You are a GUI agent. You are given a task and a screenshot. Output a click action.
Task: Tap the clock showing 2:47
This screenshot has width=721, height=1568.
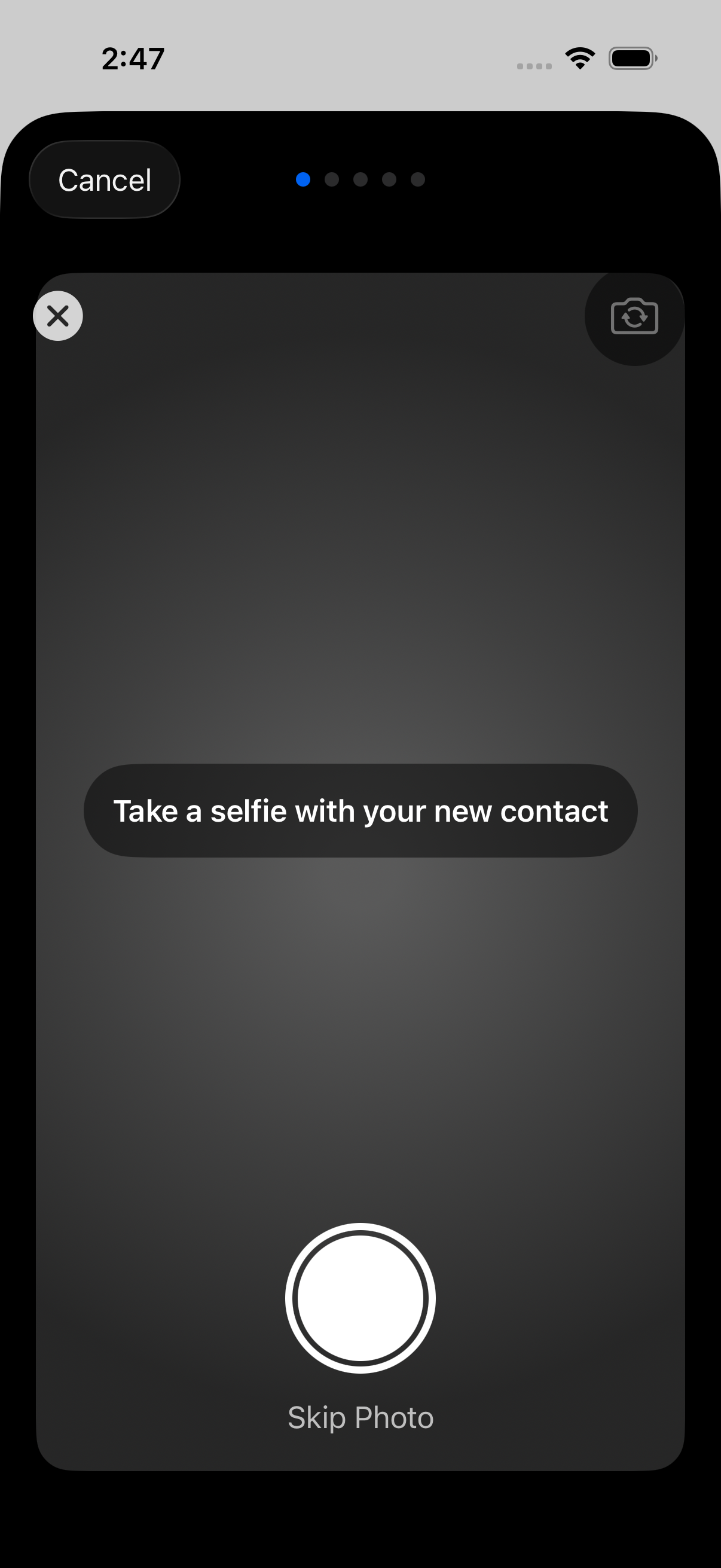(133, 58)
